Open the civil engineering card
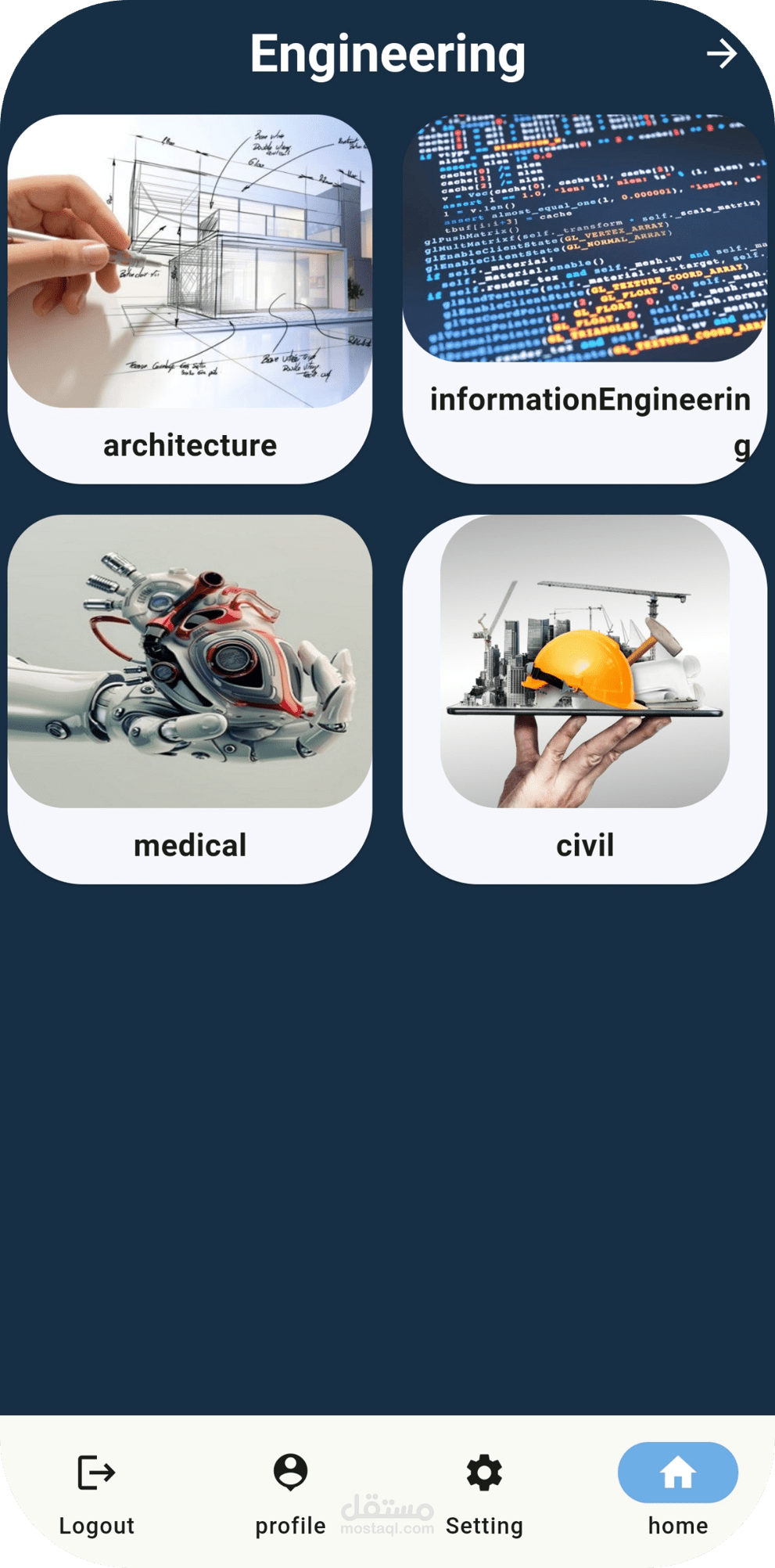775x1568 pixels. pos(585,699)
